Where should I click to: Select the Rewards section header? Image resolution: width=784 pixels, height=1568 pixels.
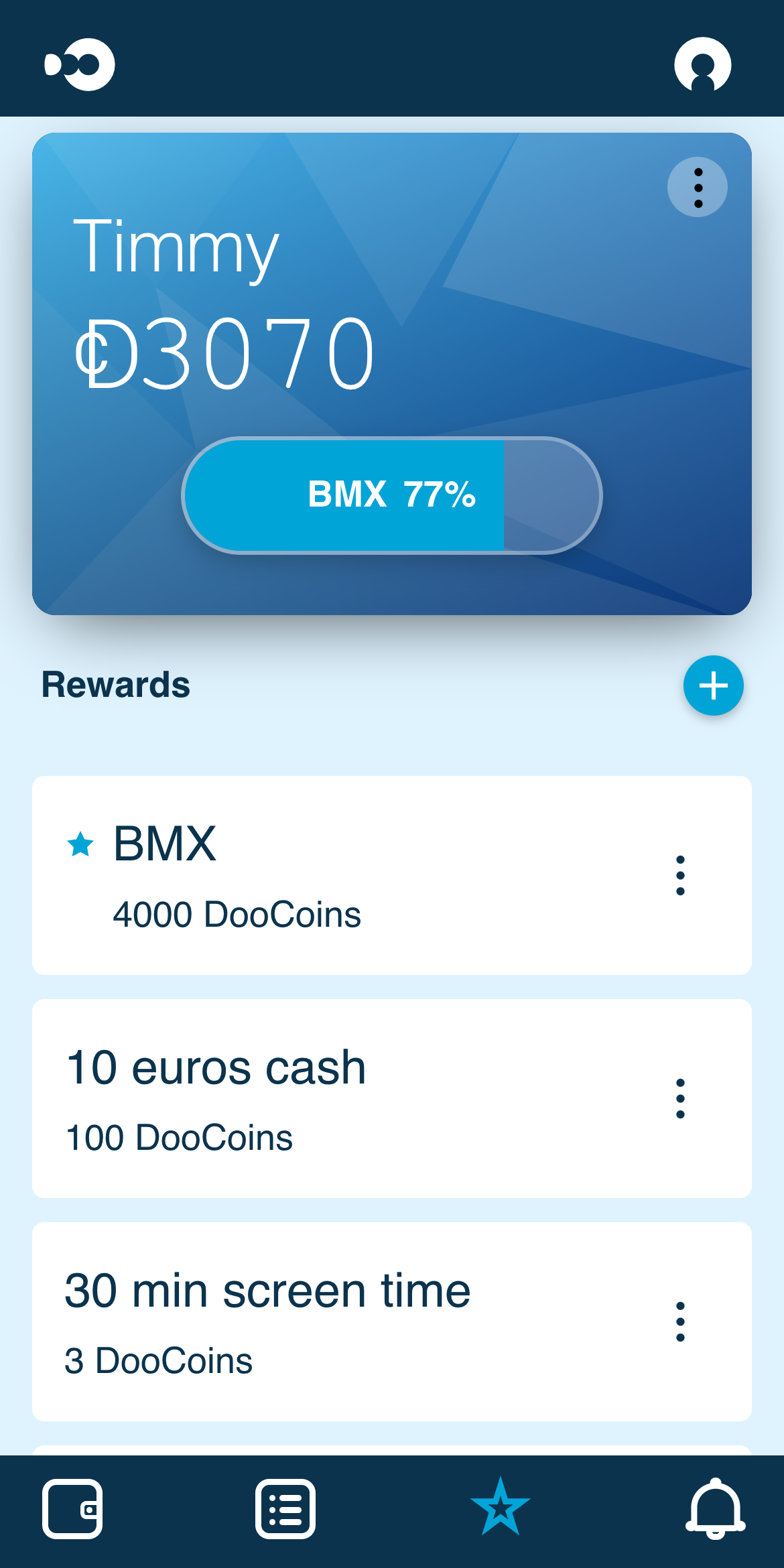coord(117,685)
